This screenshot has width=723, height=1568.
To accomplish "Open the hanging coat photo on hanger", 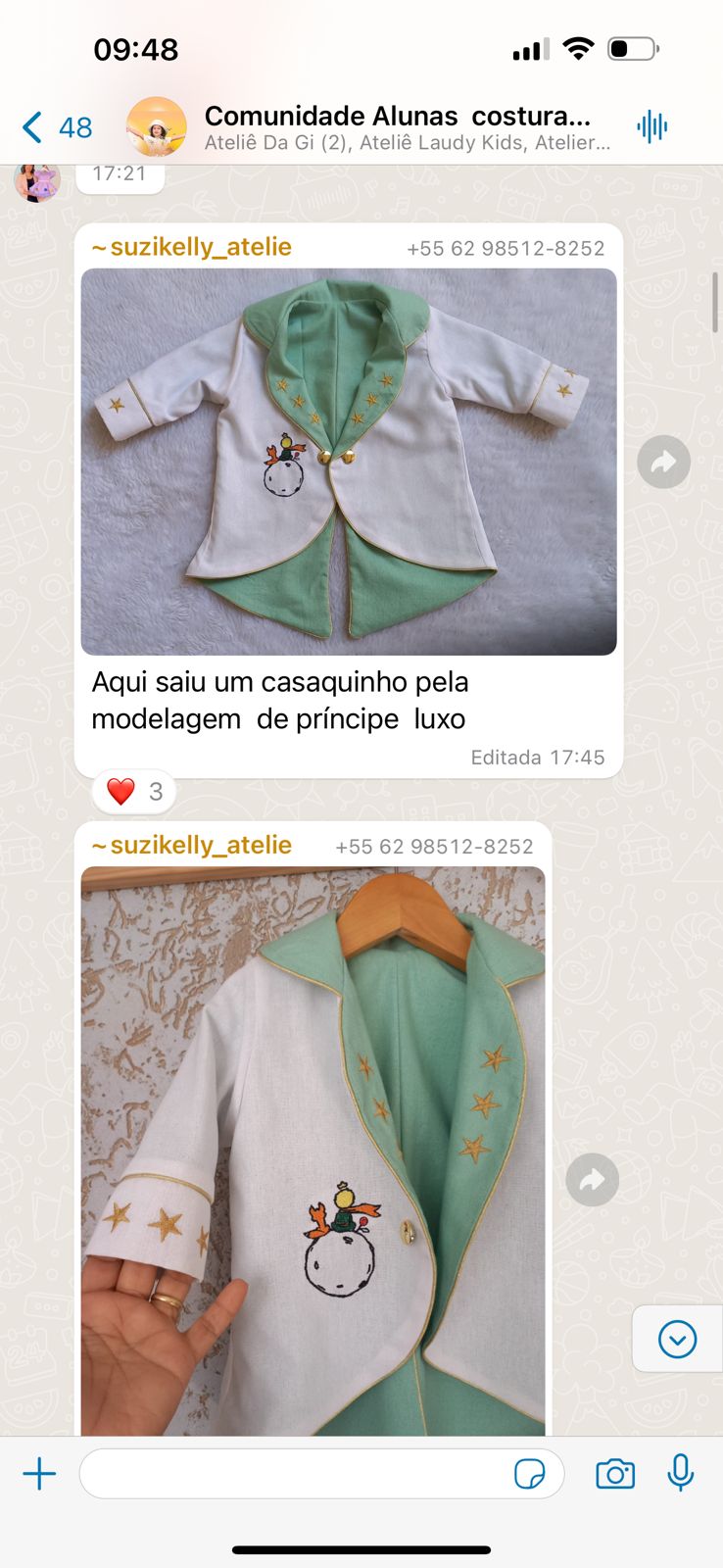I will click(x=313, y=1151).
